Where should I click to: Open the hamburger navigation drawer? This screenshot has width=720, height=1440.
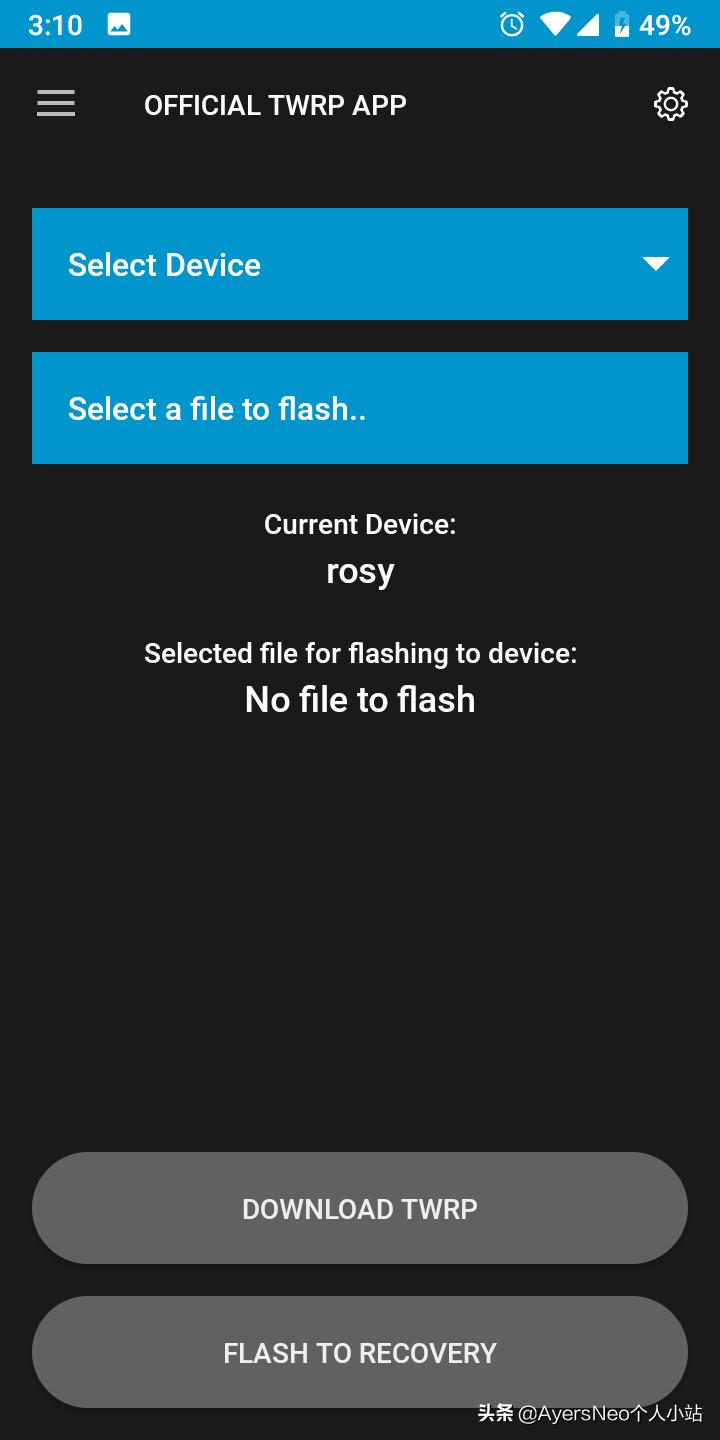pyautogui.click(x=56, y=104)
